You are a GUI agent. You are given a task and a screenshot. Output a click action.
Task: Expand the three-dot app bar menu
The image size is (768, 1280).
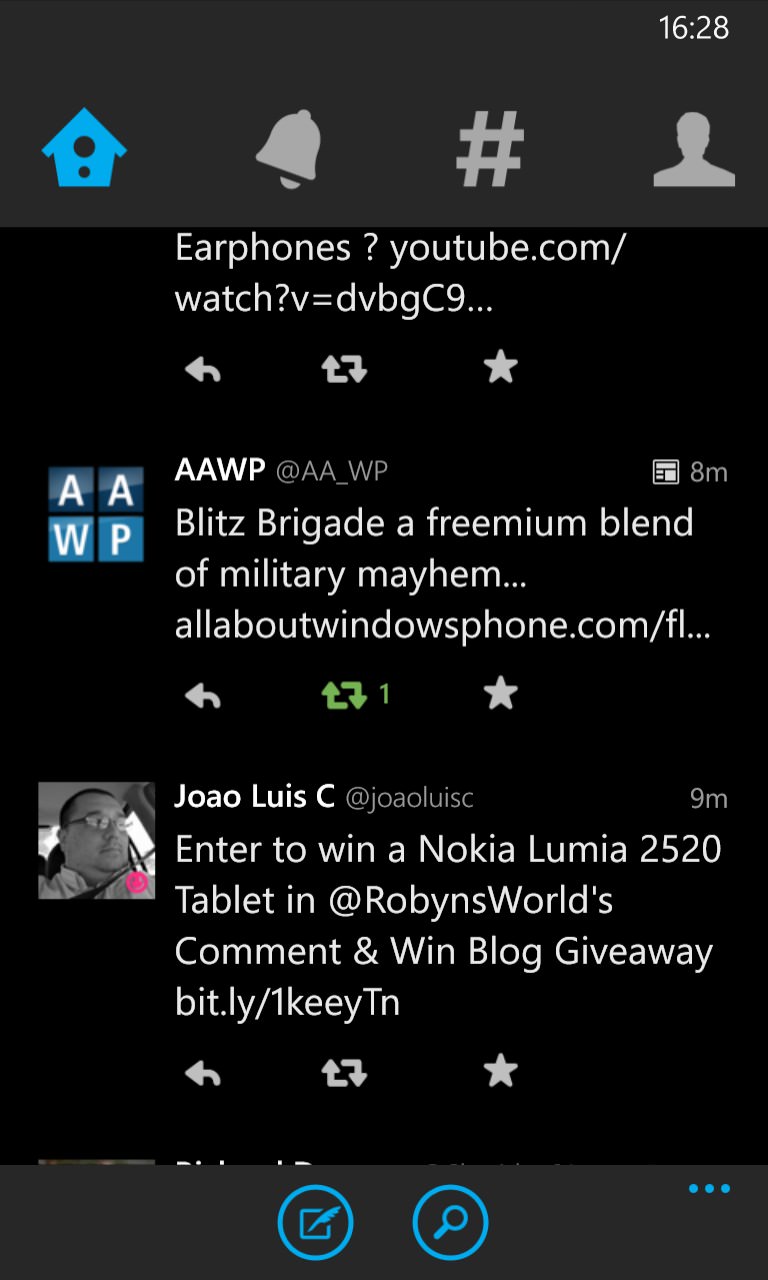click(709, 1189)
